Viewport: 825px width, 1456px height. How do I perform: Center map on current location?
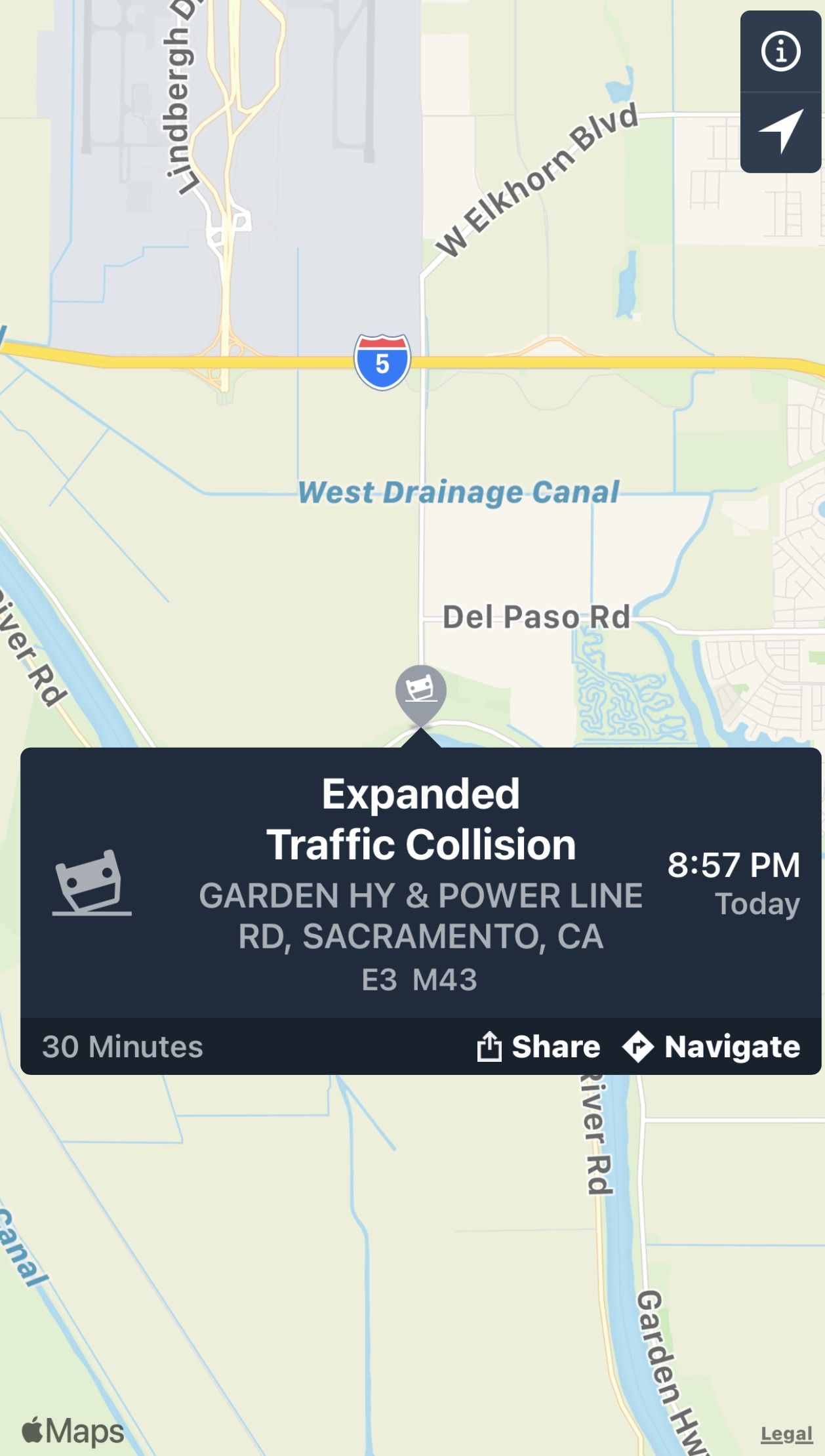[780, 132]
